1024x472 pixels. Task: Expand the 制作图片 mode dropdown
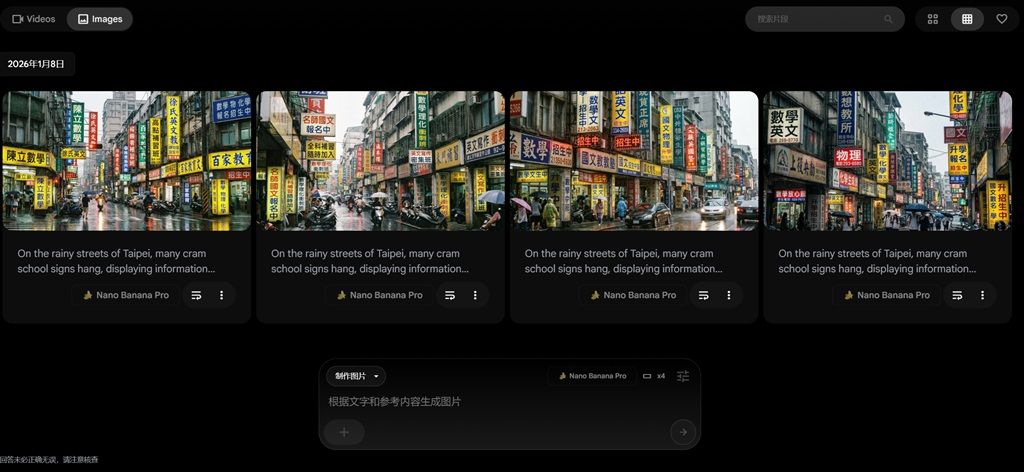pos(356,376)
